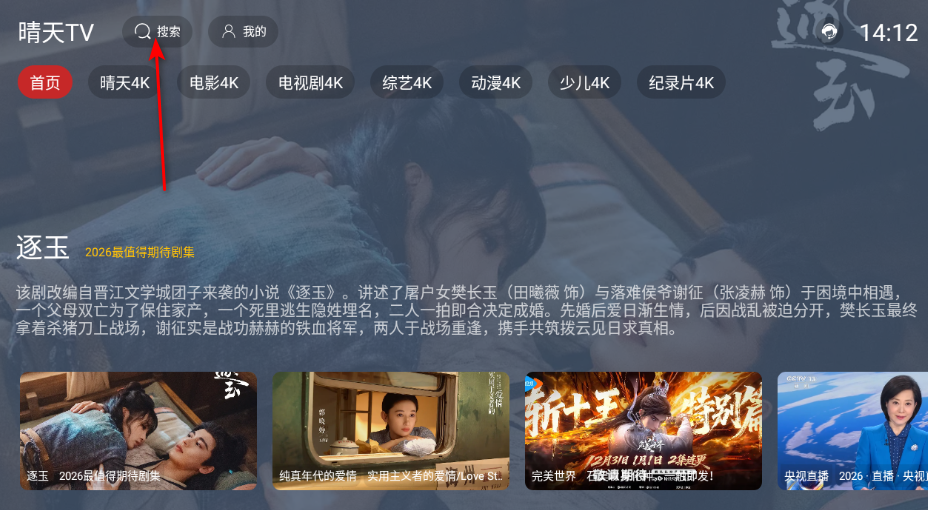928x510 pixels.
Task: Switch to the 纪录片4K tab
Action: (x=681, y=83)
